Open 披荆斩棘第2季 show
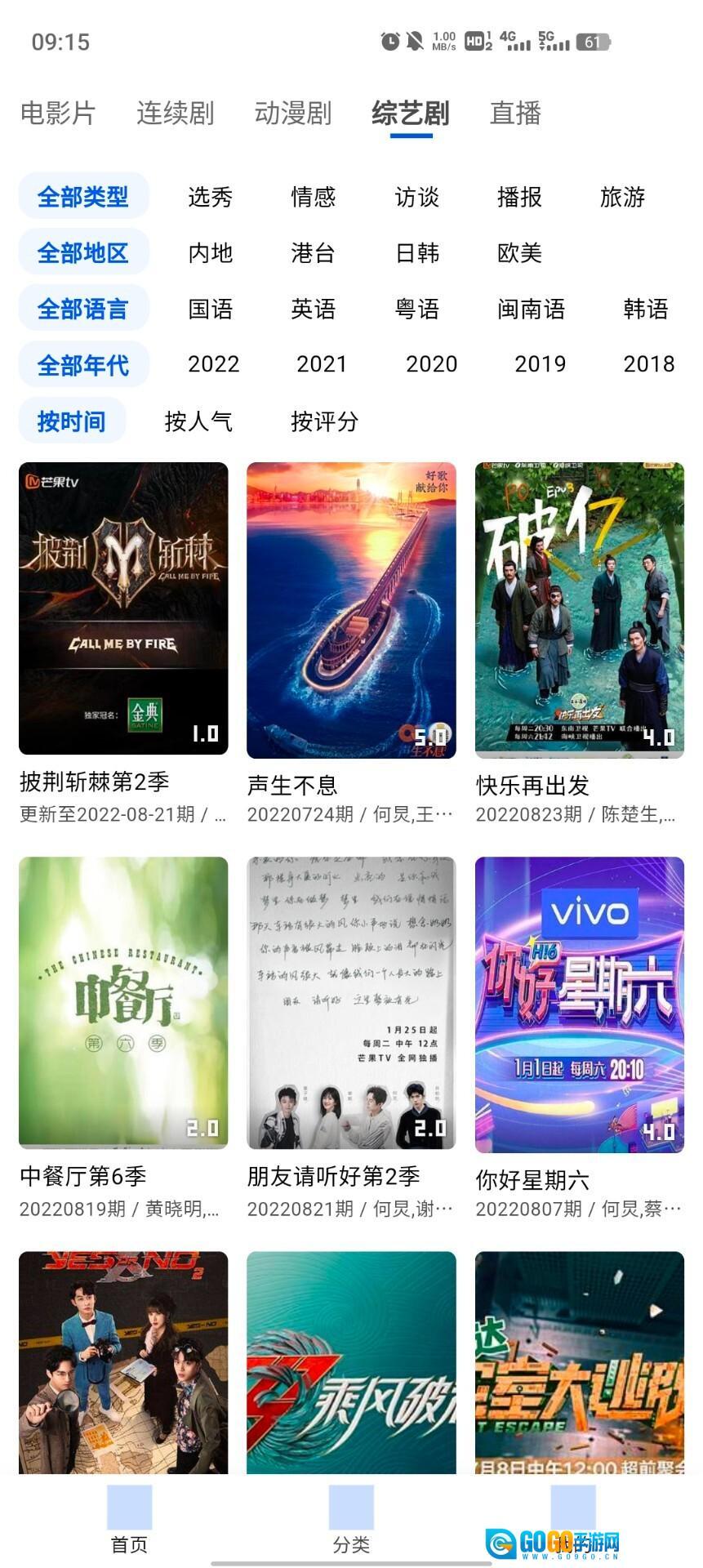This screenshot has height=1568, width=703. click(x=123, y=608)
